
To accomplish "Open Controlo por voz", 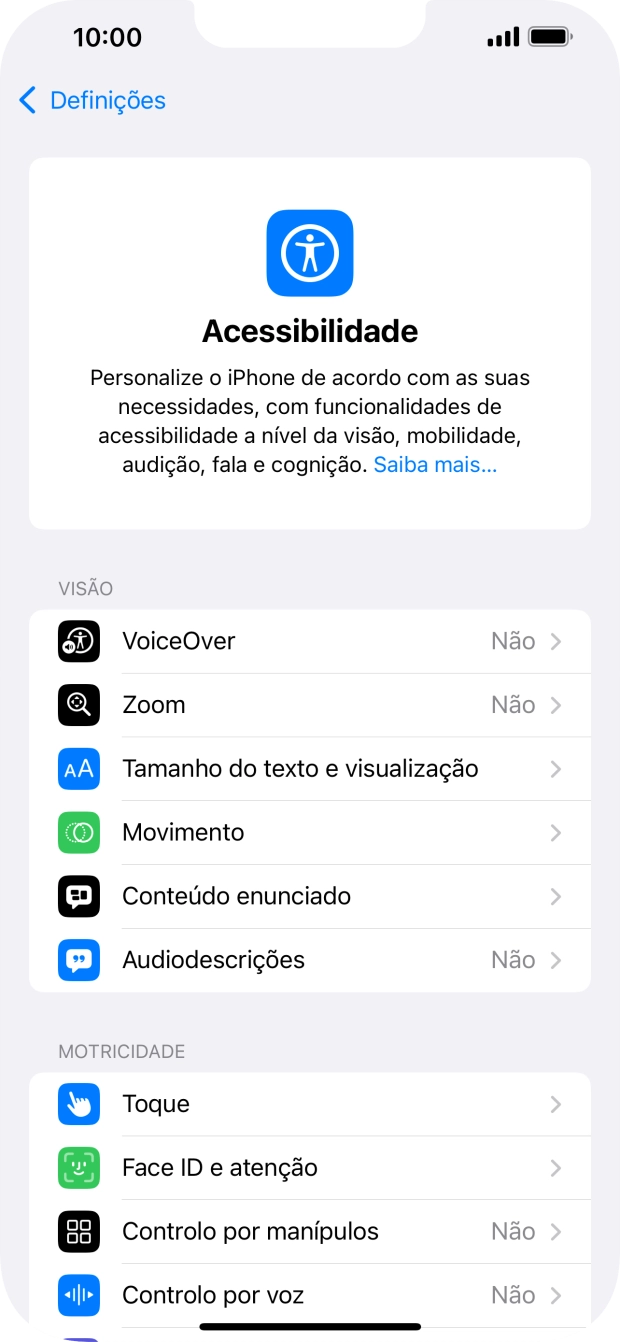I will (x=310, y=1296).
